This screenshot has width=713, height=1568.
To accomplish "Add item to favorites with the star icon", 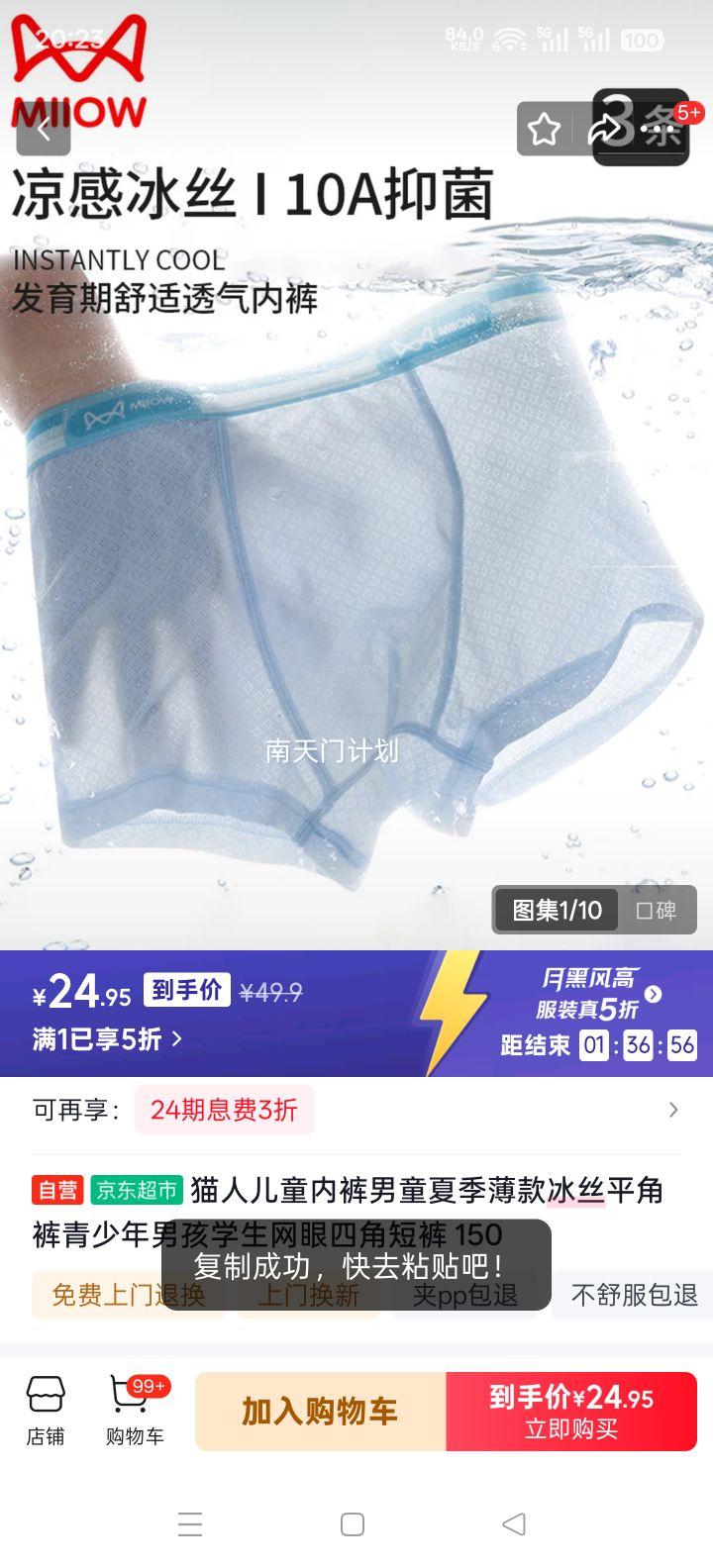I will pyautogui.click(x=543, y=130).
